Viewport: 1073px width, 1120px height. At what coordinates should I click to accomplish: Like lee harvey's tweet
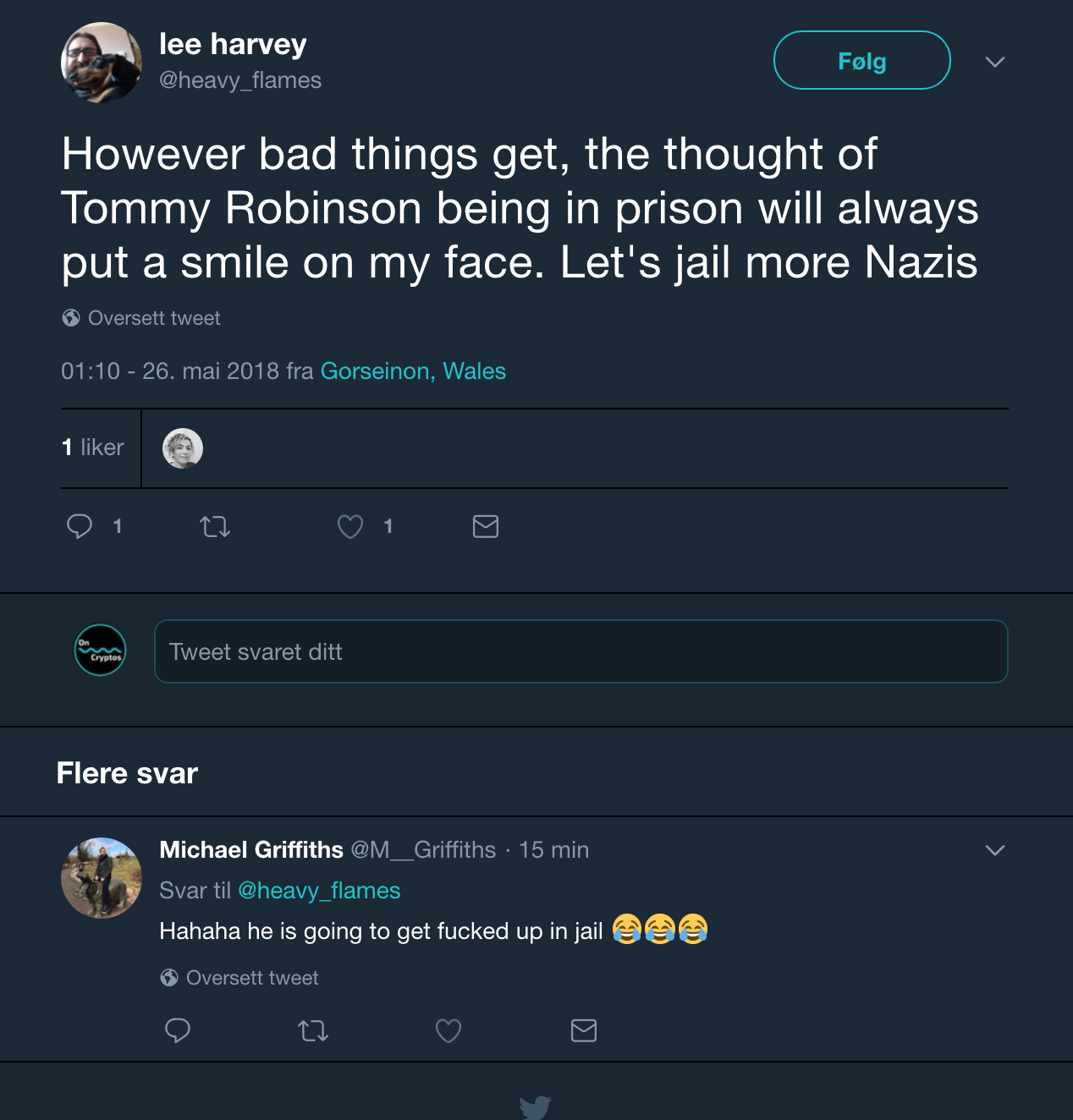pos(350,526)
